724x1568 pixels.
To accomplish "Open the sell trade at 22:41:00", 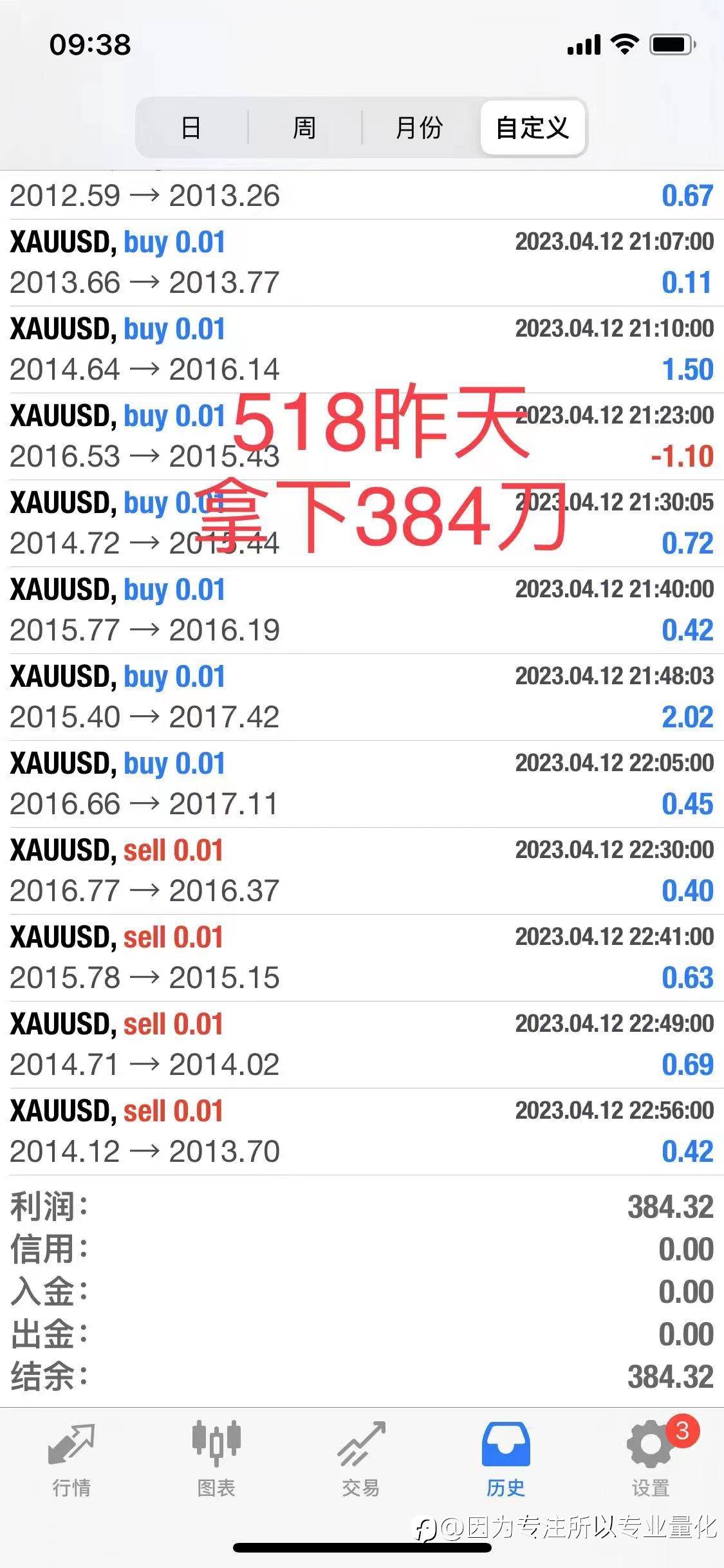I will pos(362,958).
